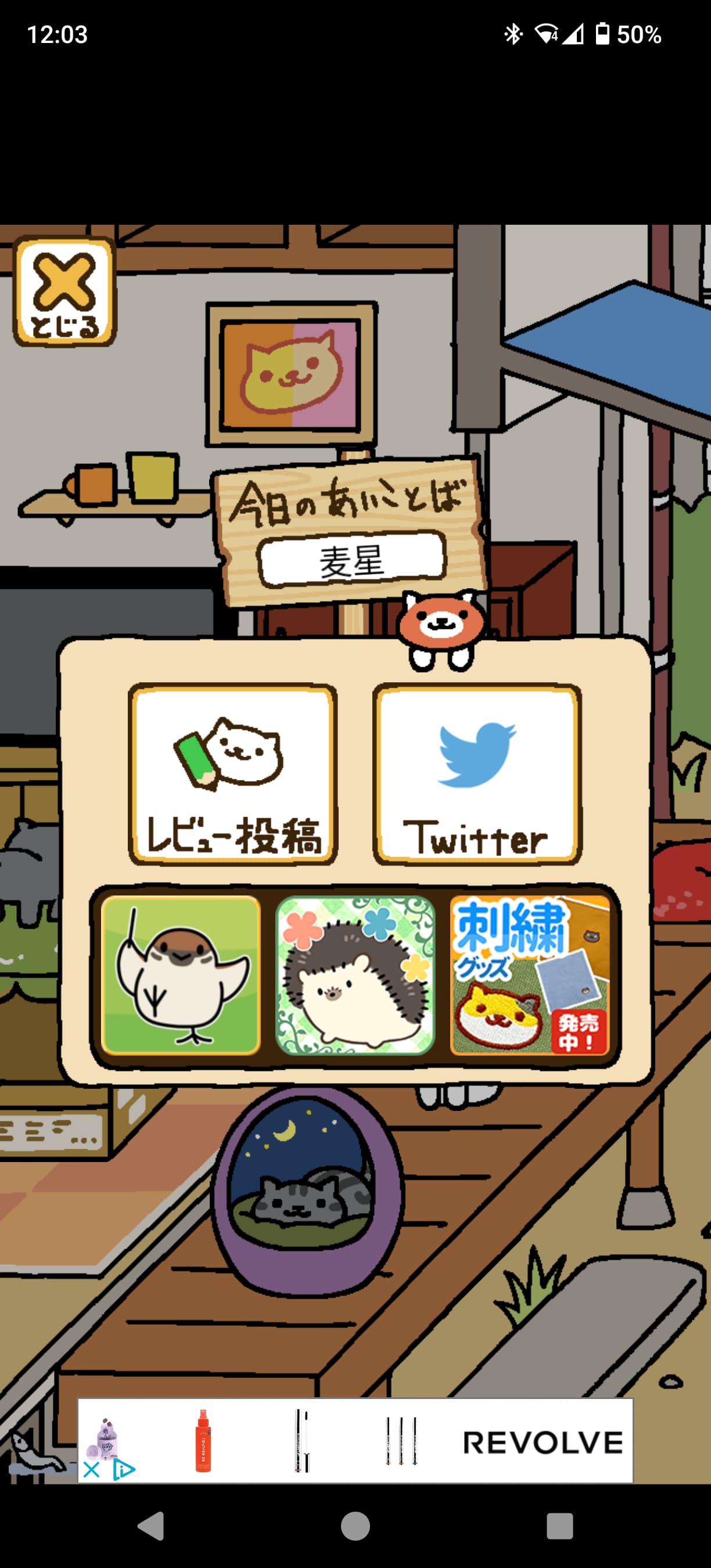Image resolution: width=711 pixels, height=1568 pixels.
Task: Open the REVOLVE ad banner
Action: coord(355,1441)
